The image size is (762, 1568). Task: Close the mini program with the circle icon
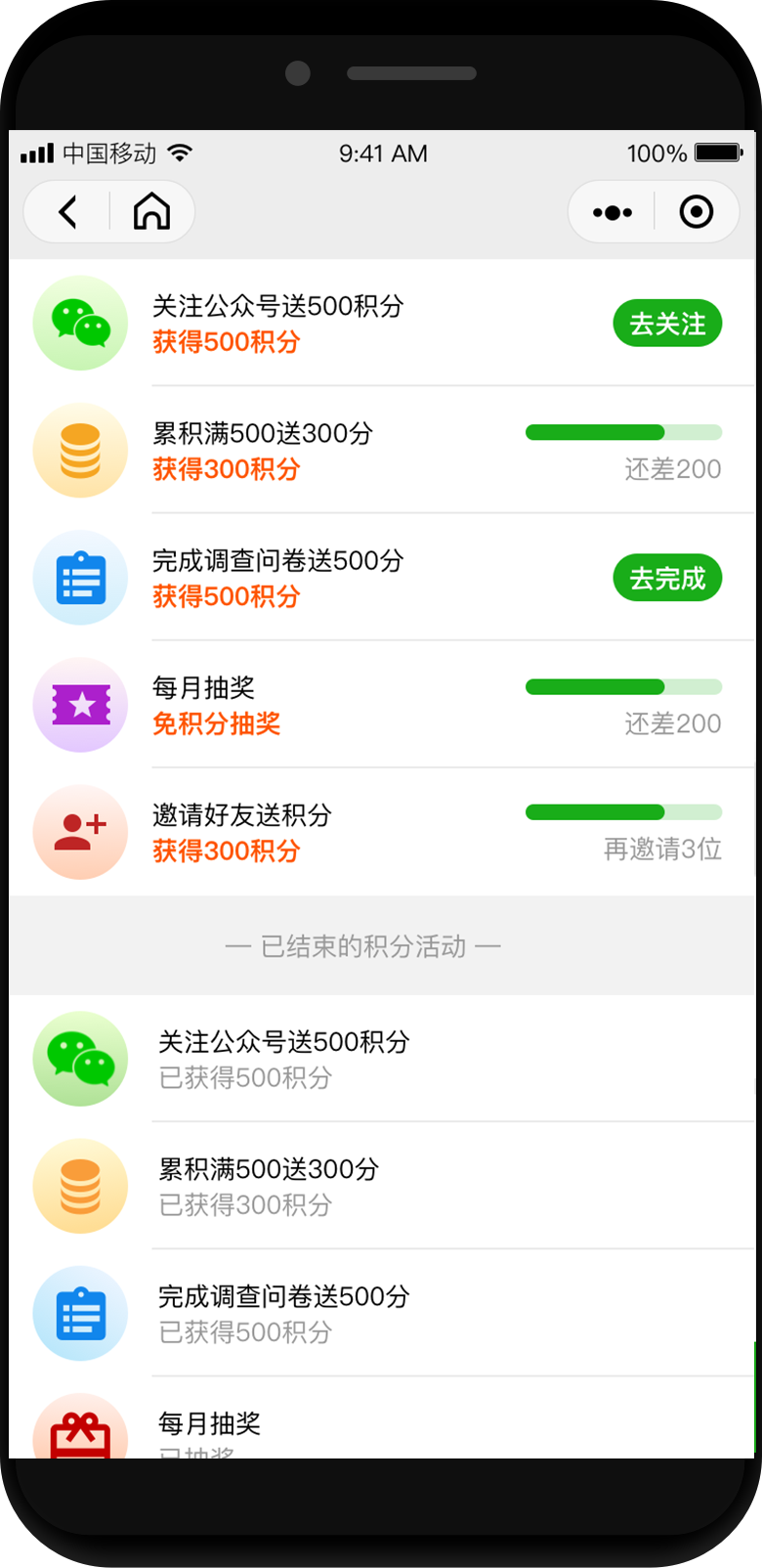696,212
